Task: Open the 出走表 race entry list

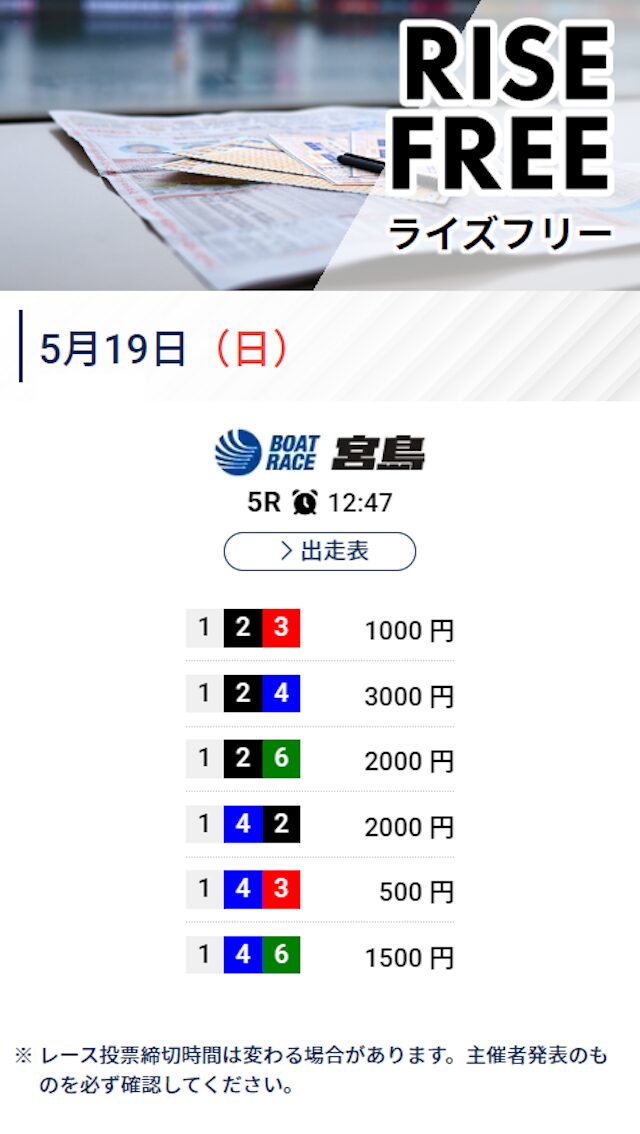Action: tap(320, 552)
